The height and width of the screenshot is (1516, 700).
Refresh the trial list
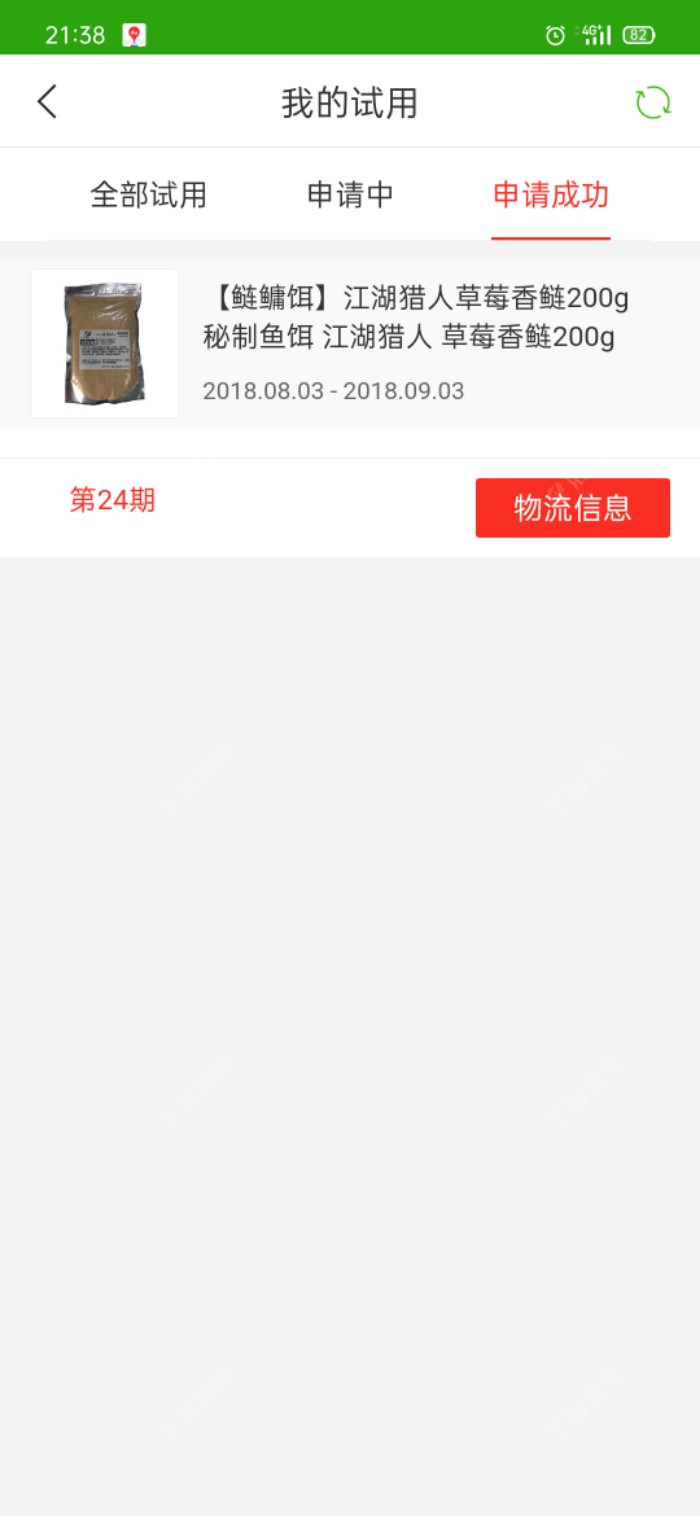click(652, 103)
